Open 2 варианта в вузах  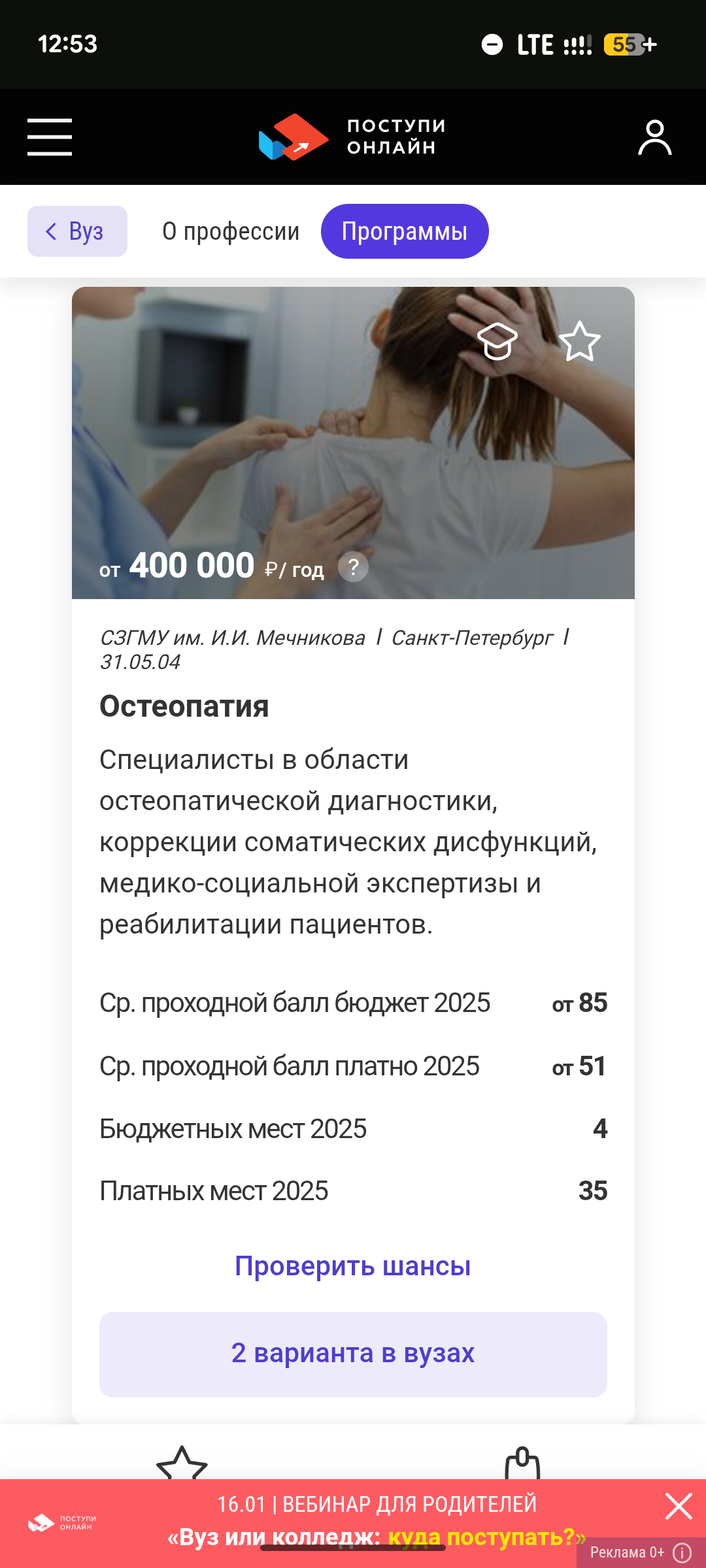pyautogui.click(x=353, y=1354)
